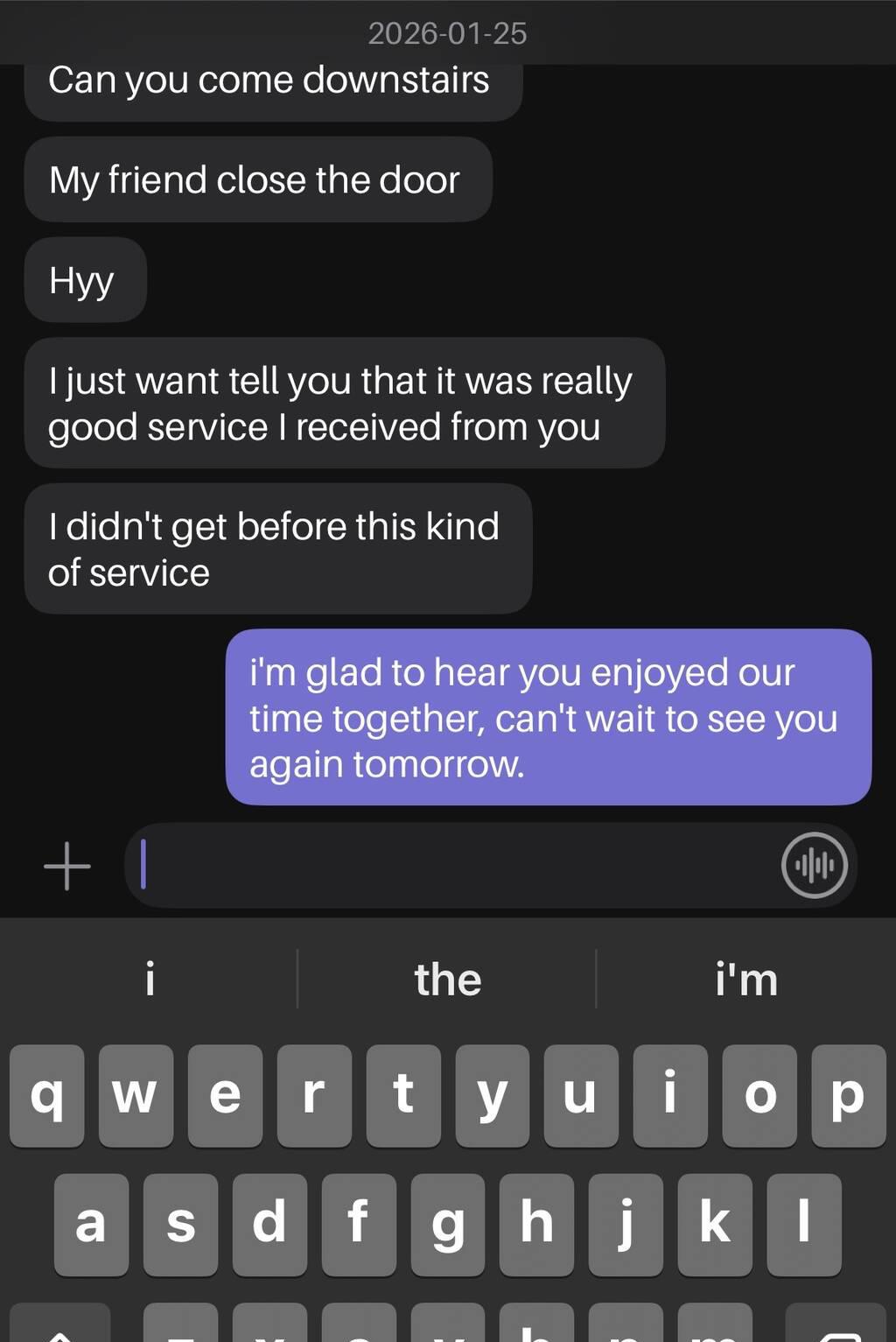Pick the keyboard suggestion "the"
This screenshot has height=1342, width=896.
[447, 979]
